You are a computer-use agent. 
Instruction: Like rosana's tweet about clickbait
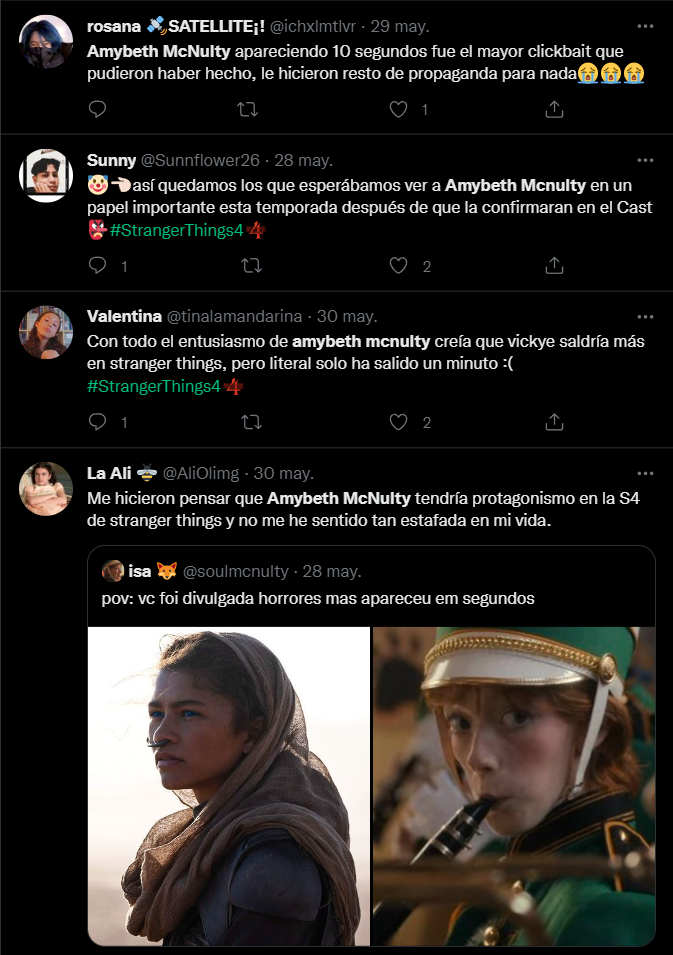[x=400, y=109]
